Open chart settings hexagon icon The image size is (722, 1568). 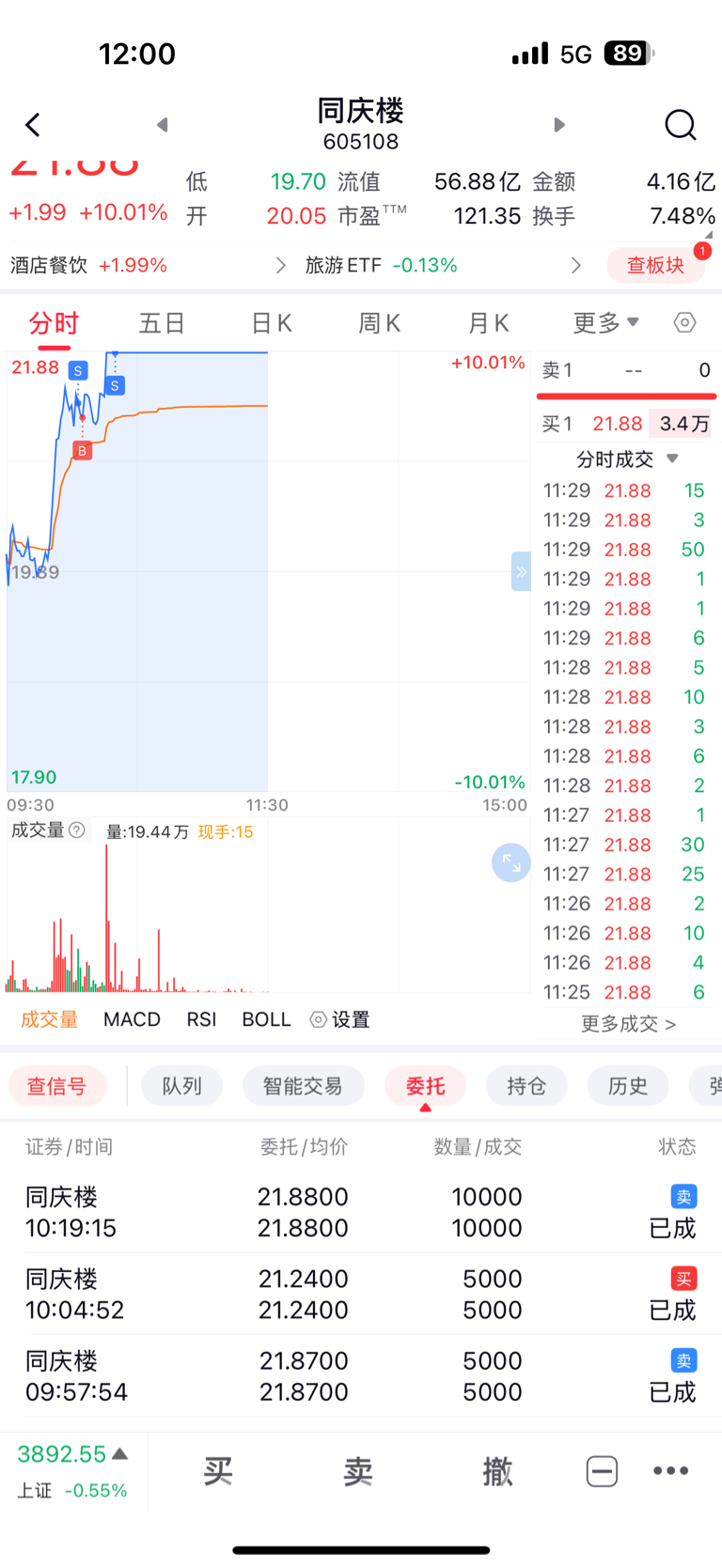point(685,323)
